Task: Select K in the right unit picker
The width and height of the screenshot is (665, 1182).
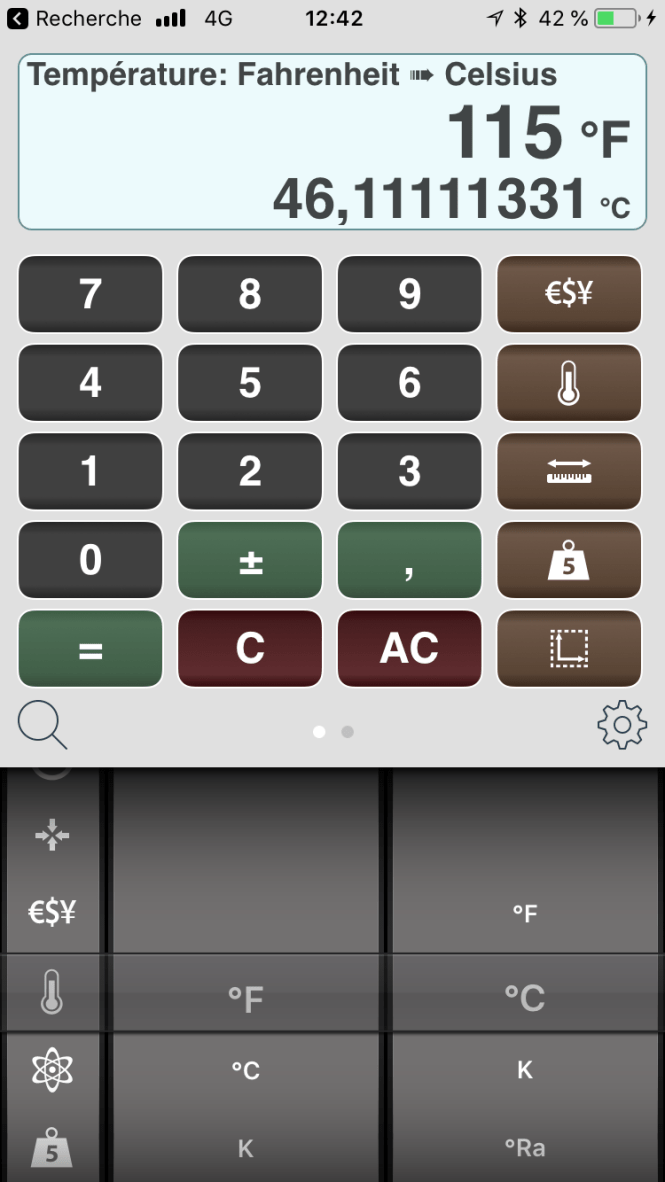Action: click(525, 1071)
